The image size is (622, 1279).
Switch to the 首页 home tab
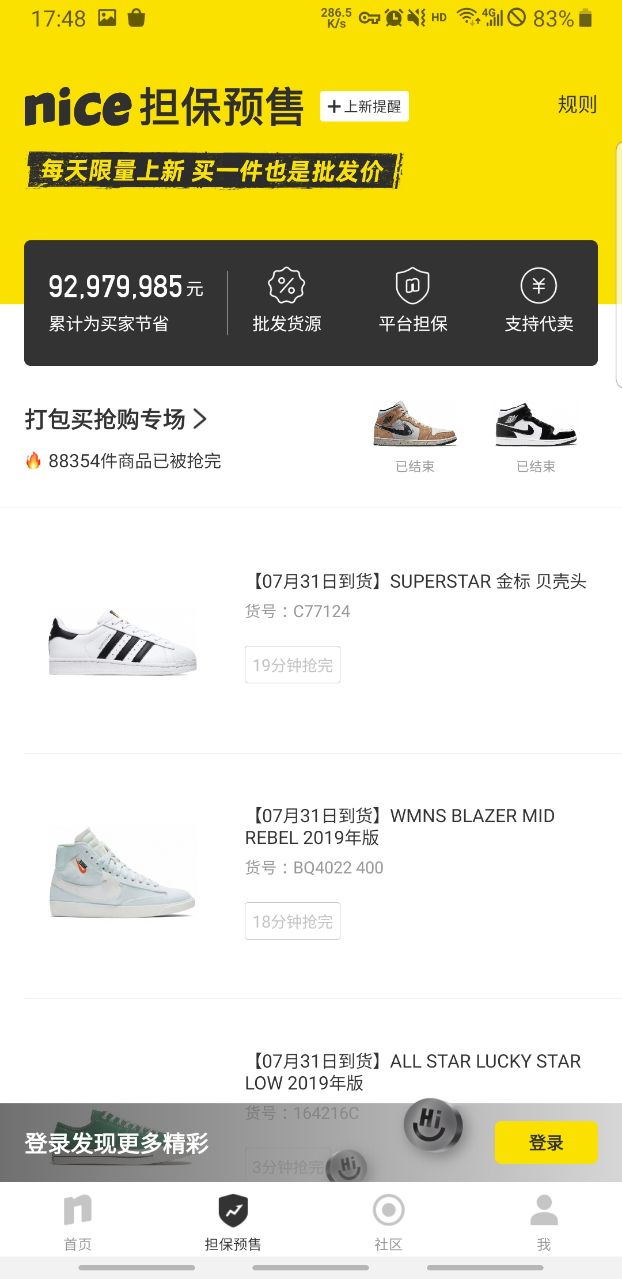(78, 1221)
